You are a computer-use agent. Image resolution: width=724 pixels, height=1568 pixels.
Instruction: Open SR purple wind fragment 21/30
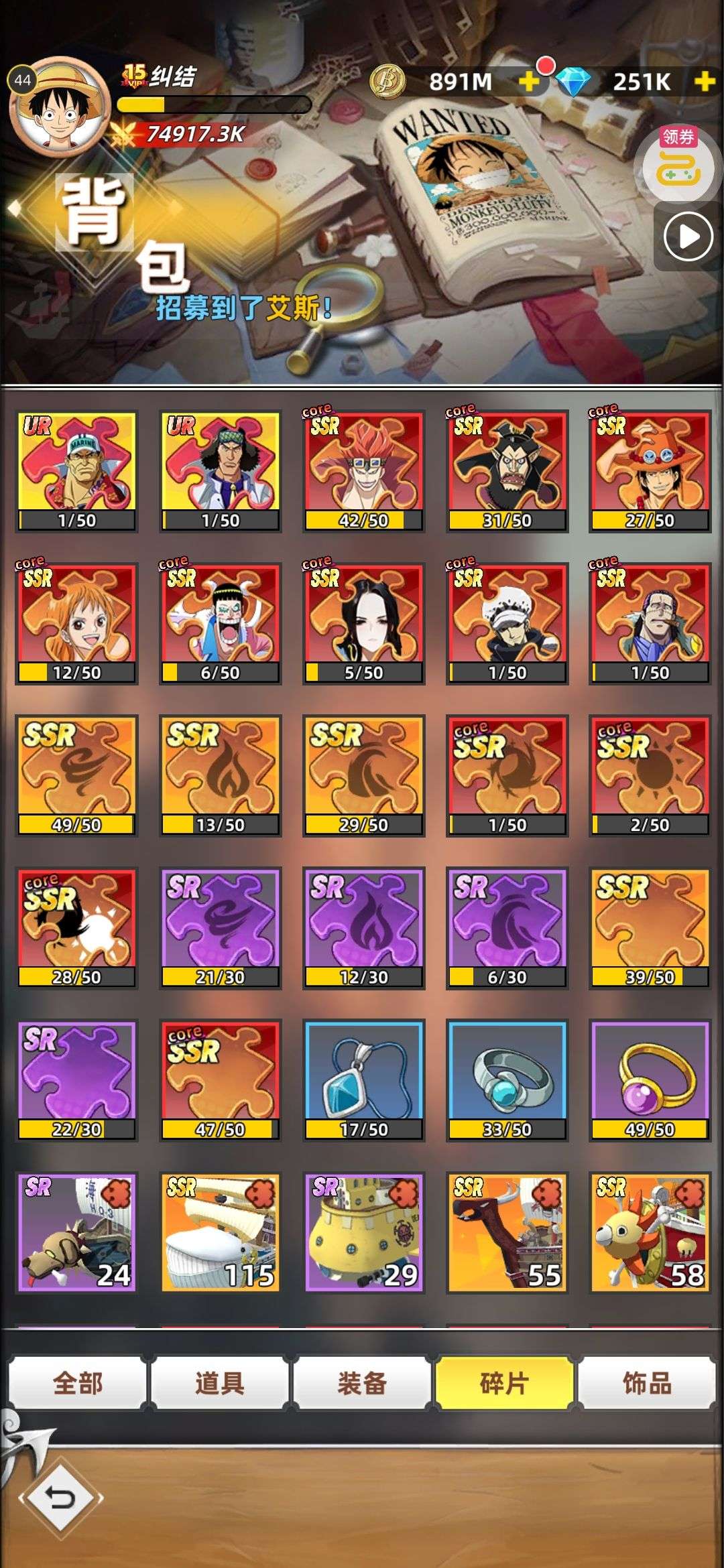(220, 928)
